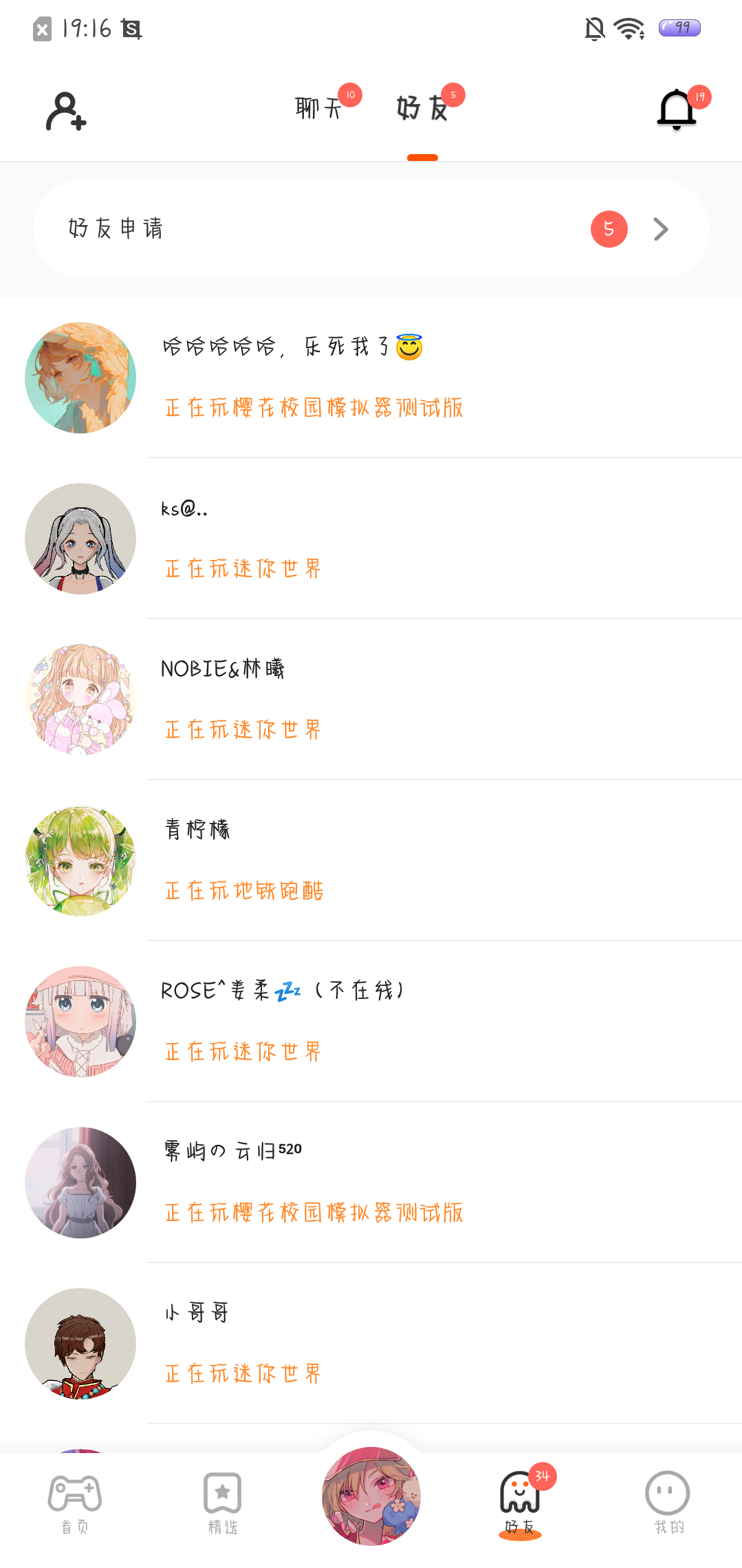Tap the add friend icon
The height and width of the screenshot is (1568, 742).
click(65, 111)
